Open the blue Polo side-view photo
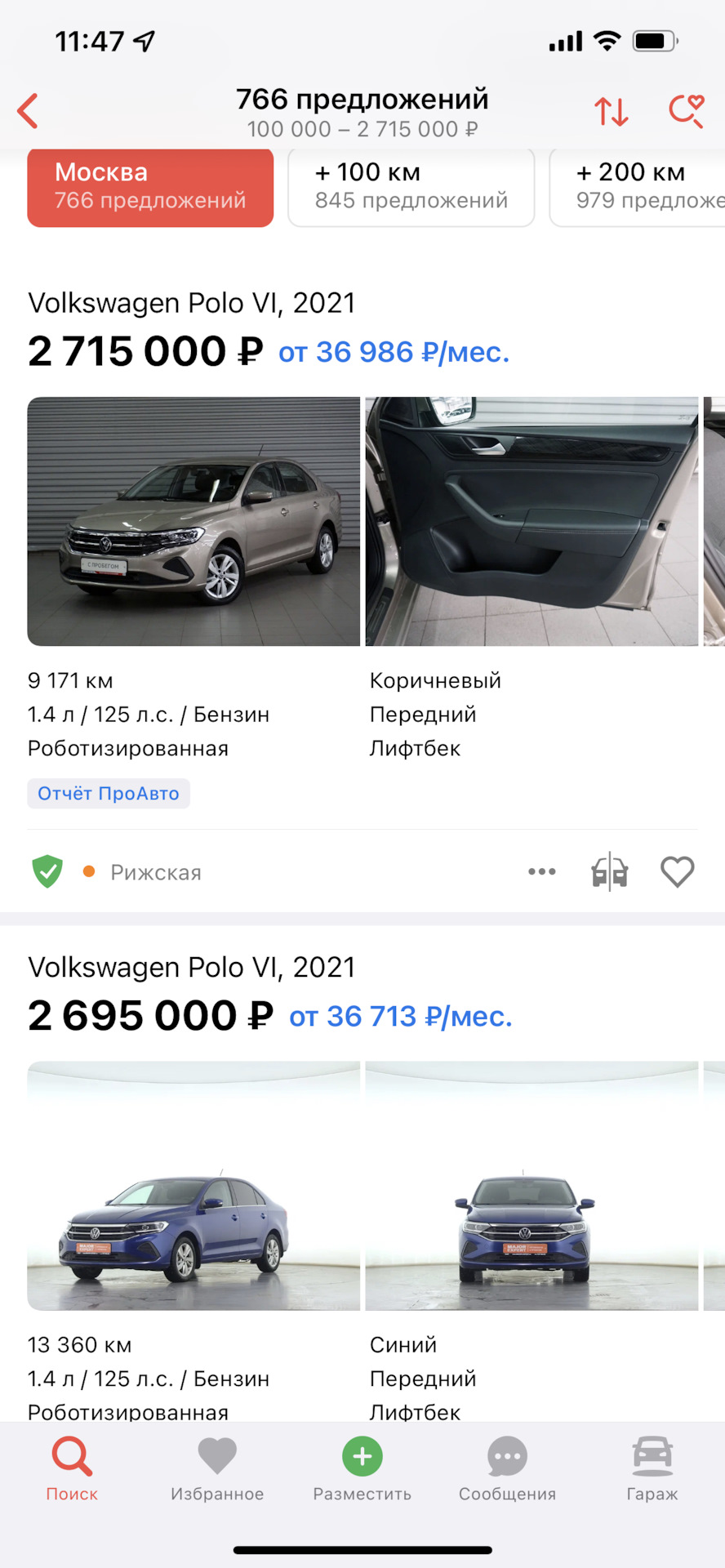Screen dimensions: 725x1568 click(193, 1185)
